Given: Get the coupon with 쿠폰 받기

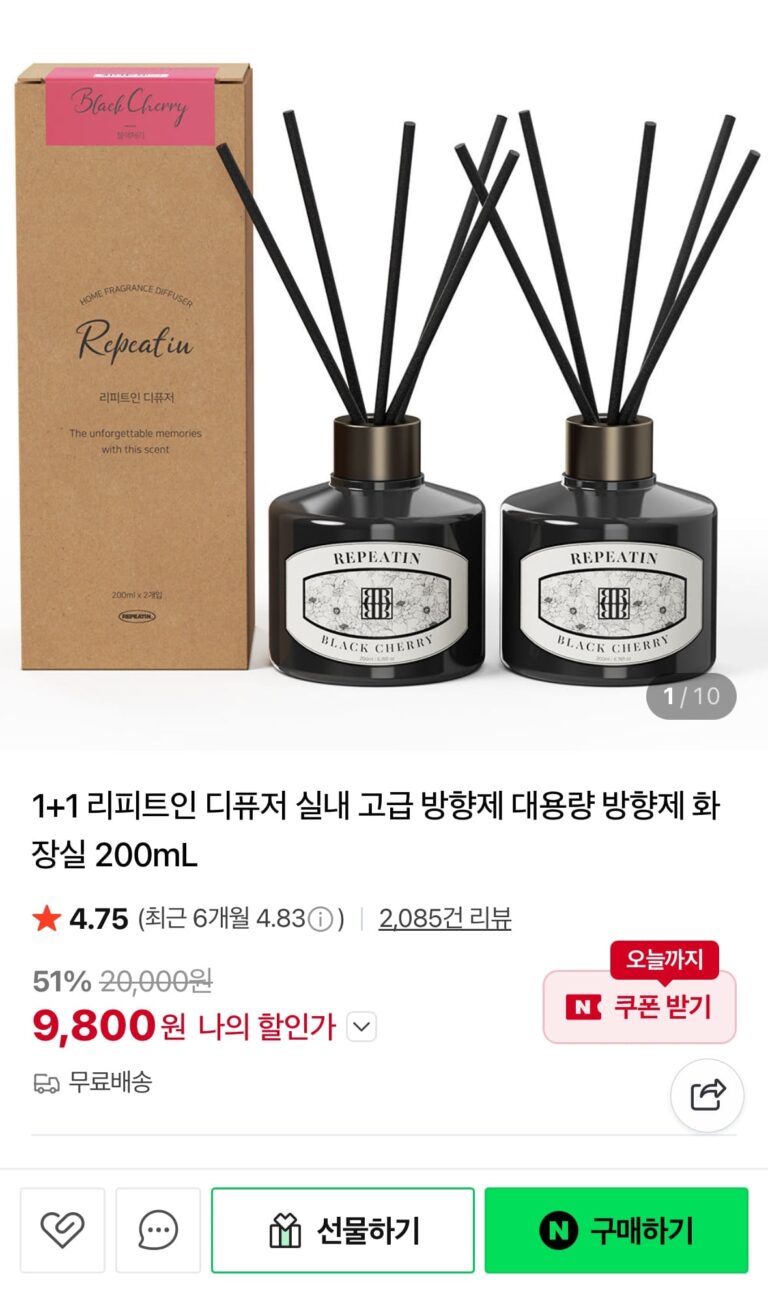Looking at the screenshot, I should coord(640,1006).
